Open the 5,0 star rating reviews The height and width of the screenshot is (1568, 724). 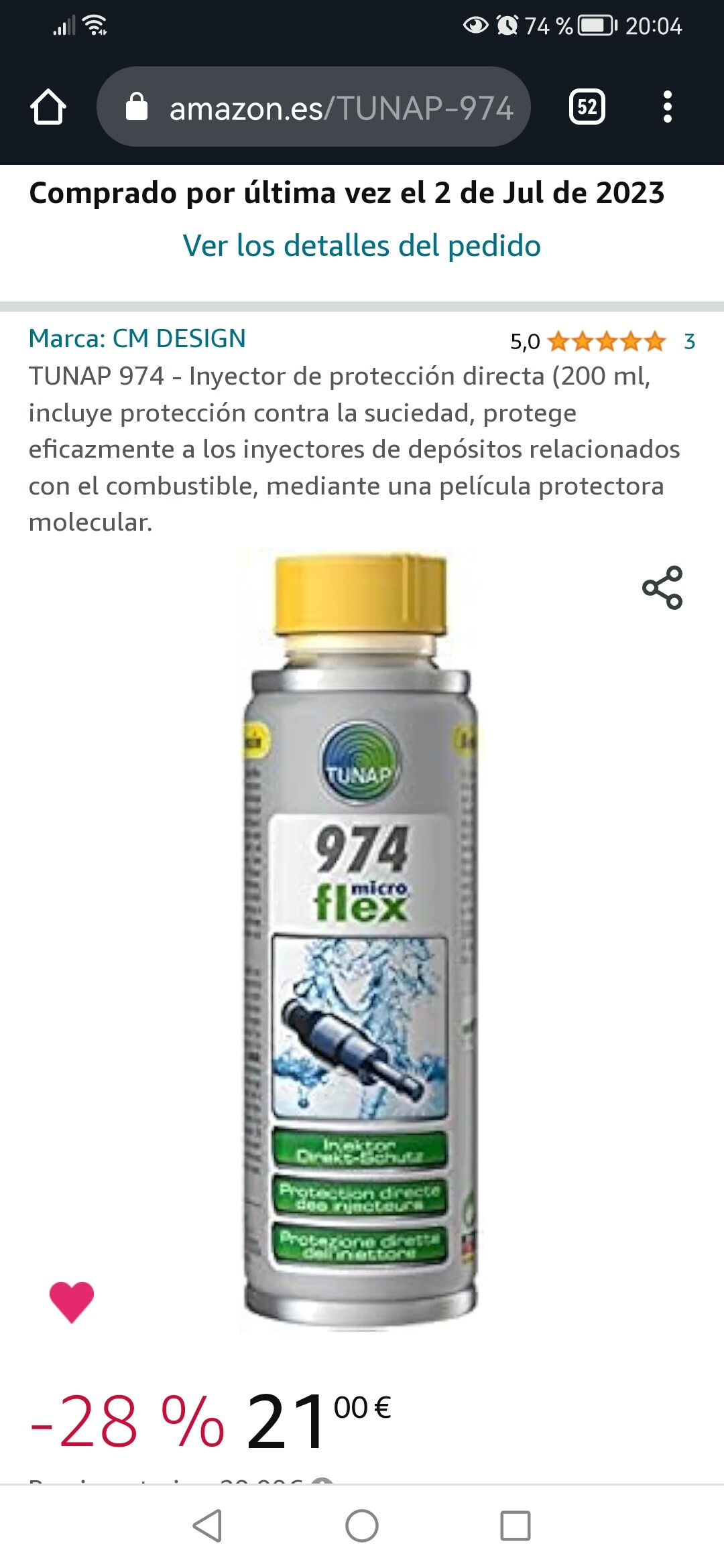[602, 342]
